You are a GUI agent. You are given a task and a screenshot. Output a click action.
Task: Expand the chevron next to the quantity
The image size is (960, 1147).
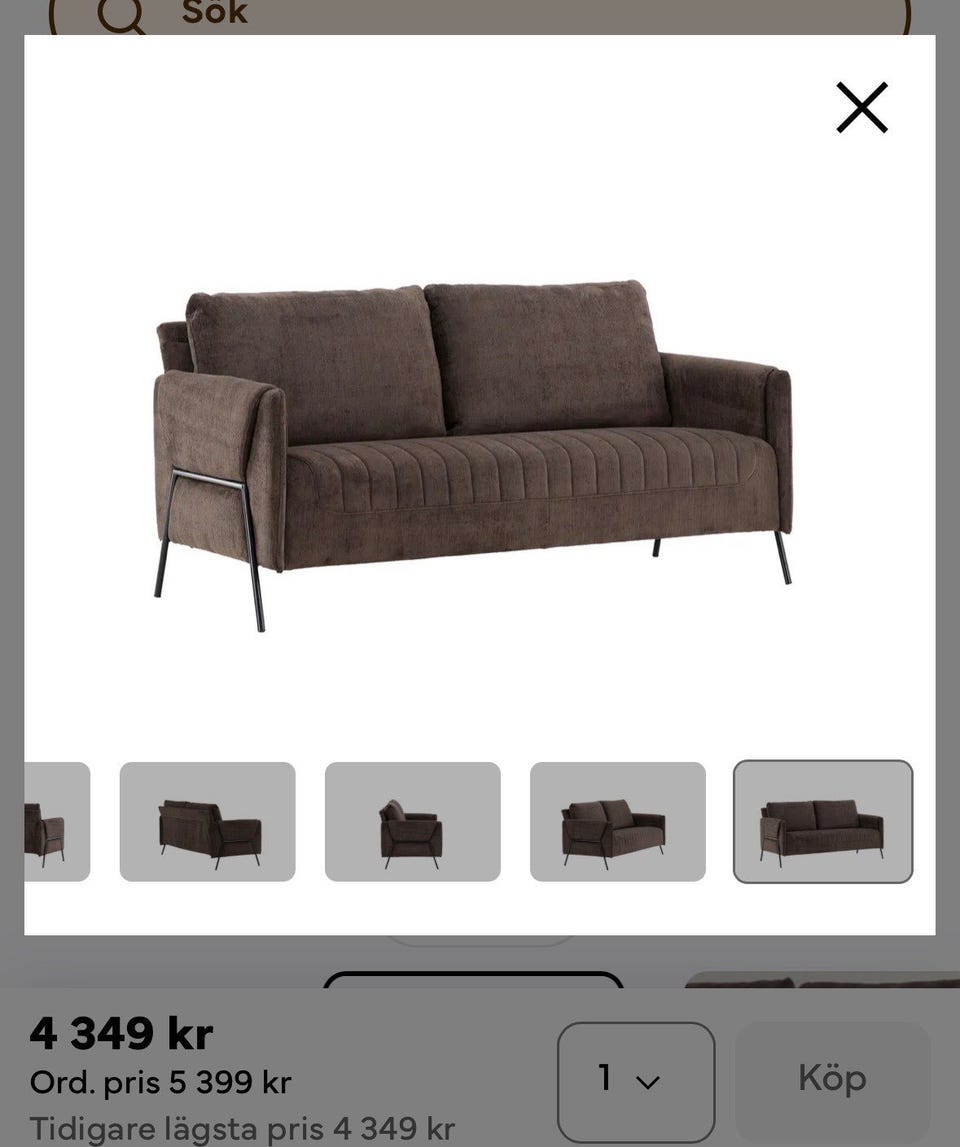pyautogui.click(x=645, y=1080)
